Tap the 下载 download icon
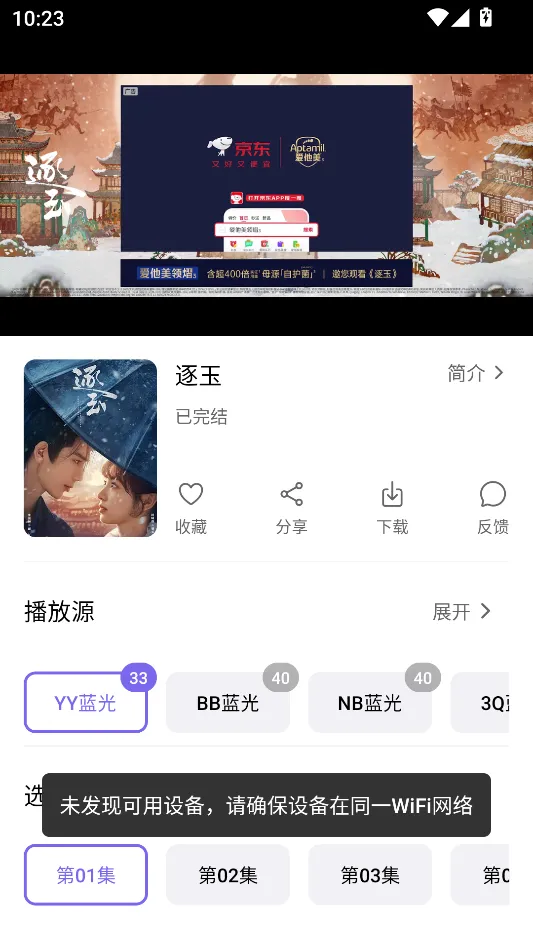Viewport: 533px width, 947px height. click(x=392, y=509)
